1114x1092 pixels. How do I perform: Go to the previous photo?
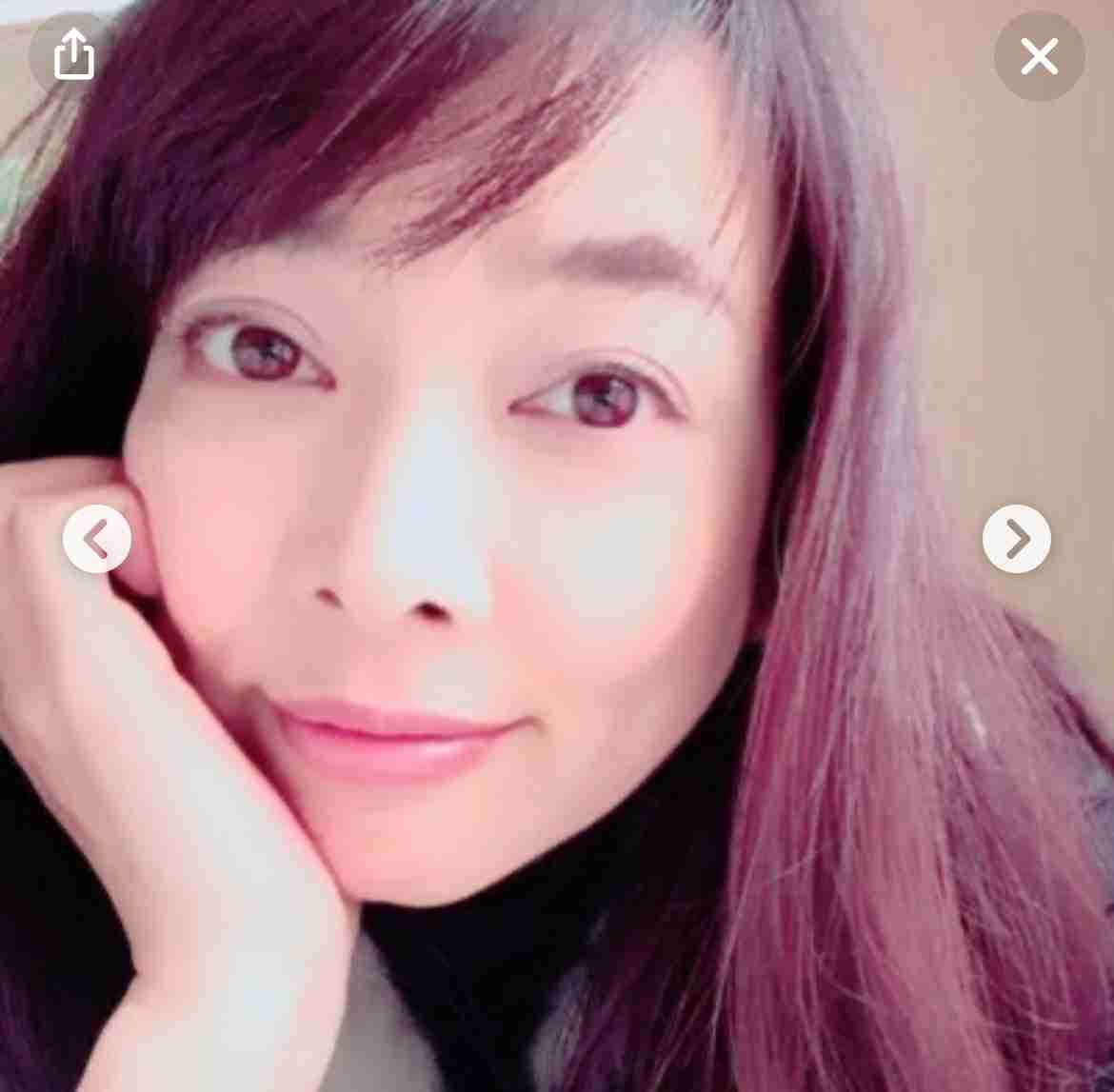pyautogui.click(x=96, y=539)
